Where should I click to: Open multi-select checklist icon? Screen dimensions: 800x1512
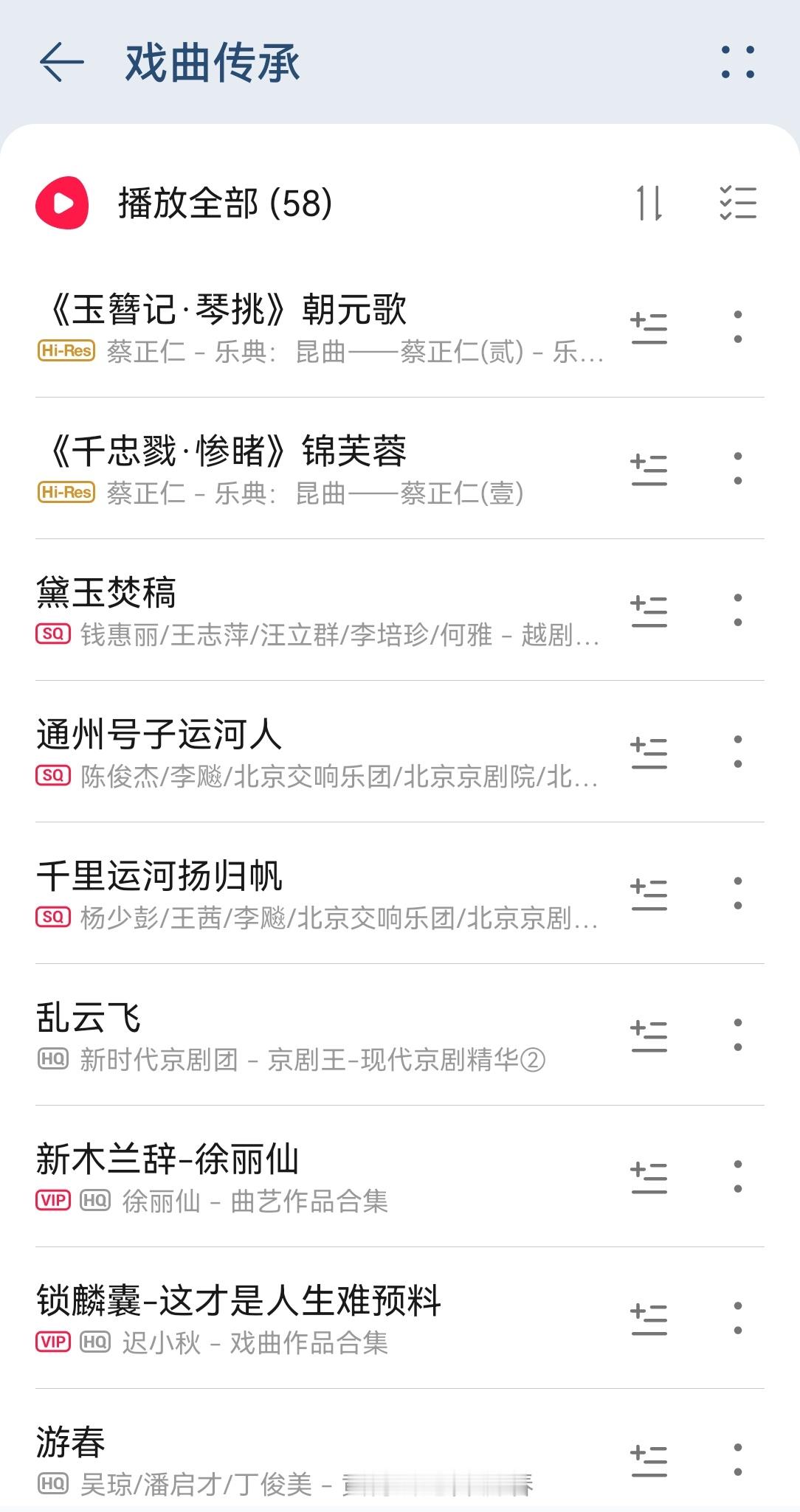(738, 203)
